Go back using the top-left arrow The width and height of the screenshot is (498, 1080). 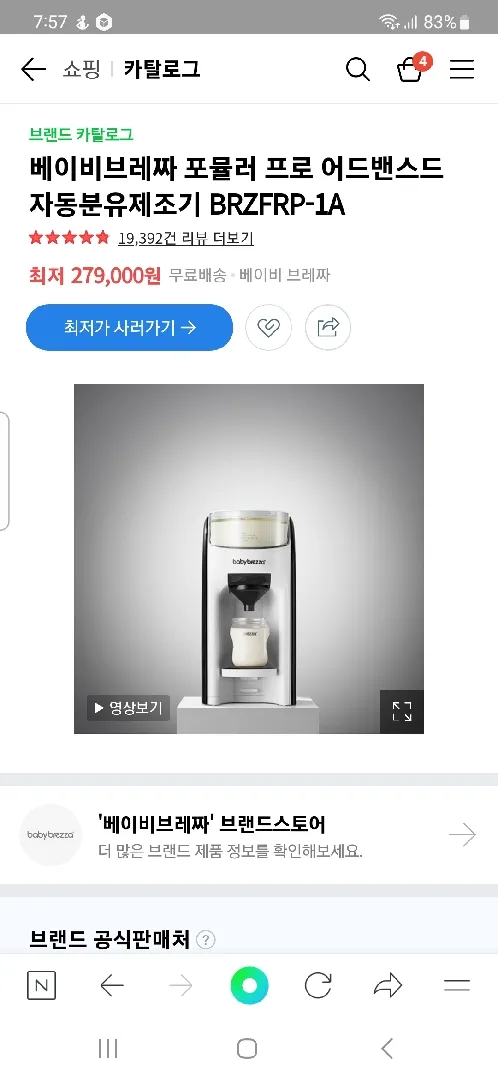click(x=33, y=69)
